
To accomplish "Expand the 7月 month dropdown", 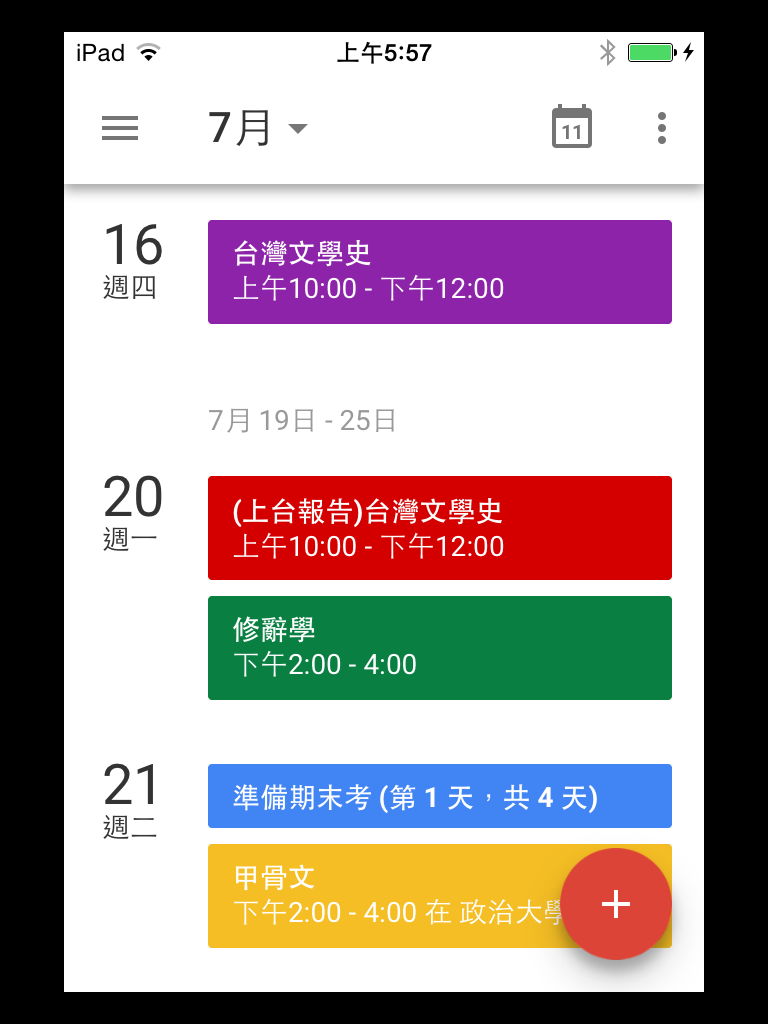I will [x=258, y=128].
